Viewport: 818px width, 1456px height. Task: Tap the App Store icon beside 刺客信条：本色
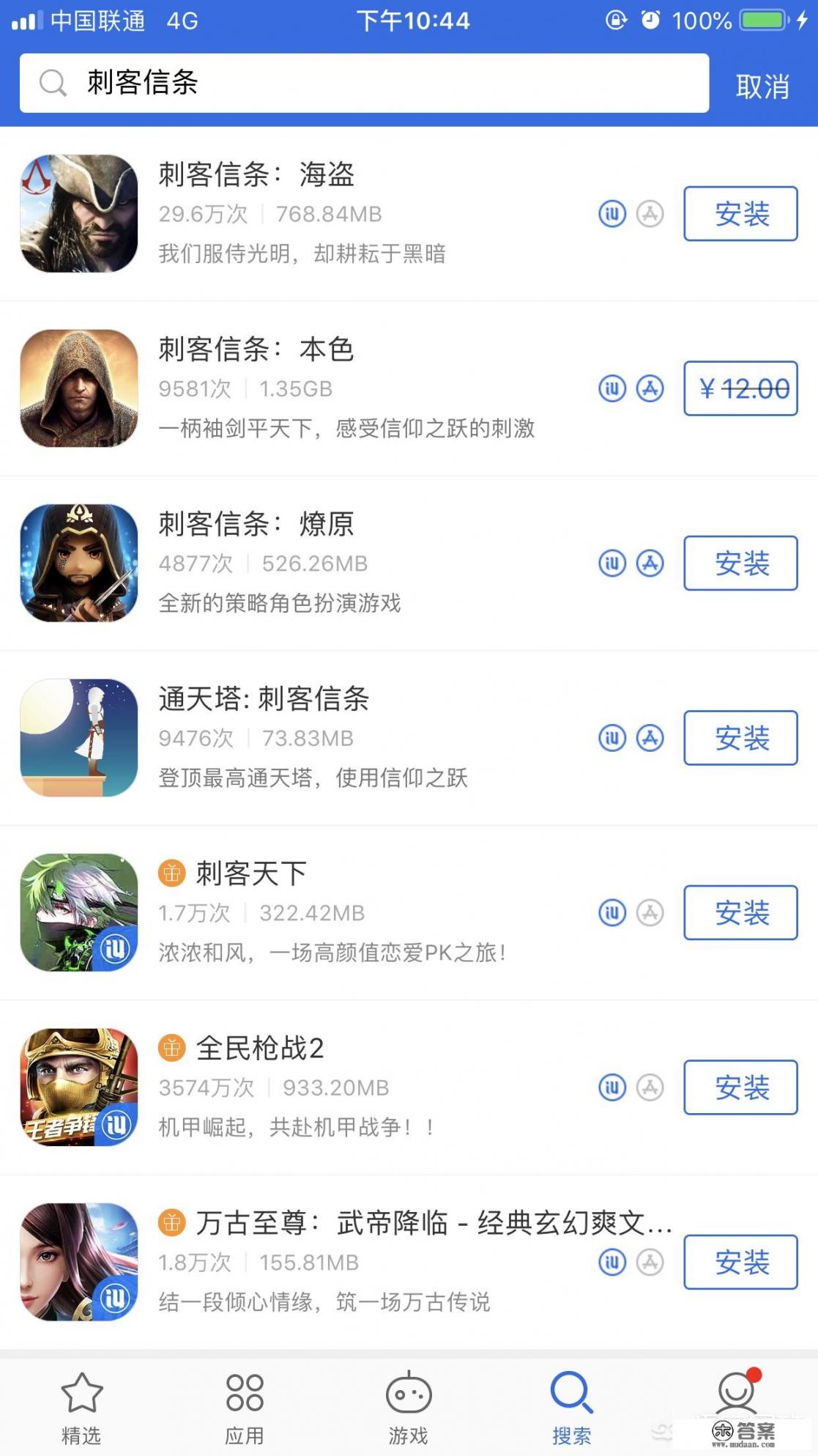pyautogui.click(x=652, y=389)
